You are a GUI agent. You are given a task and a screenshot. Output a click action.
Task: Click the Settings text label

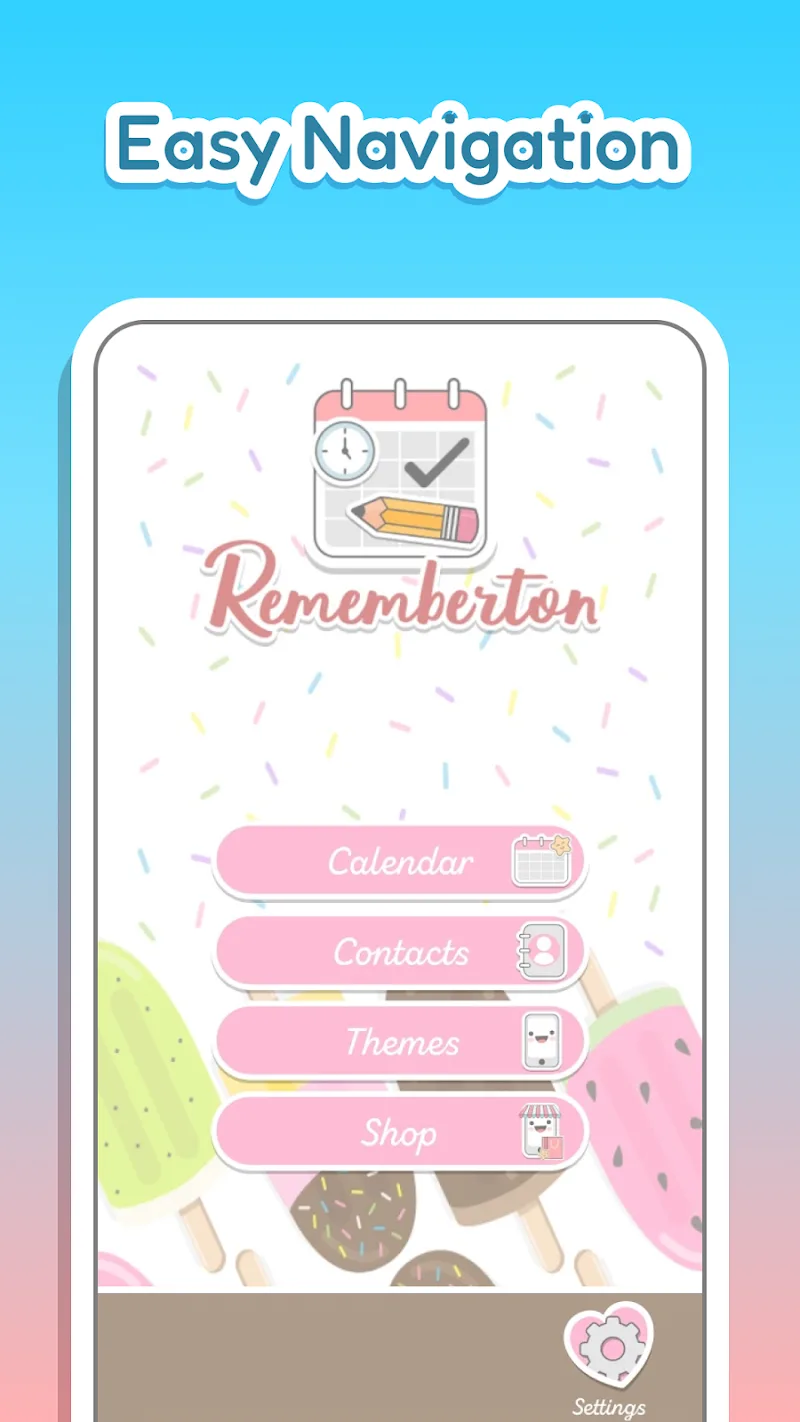click(x=610, y=1405)
